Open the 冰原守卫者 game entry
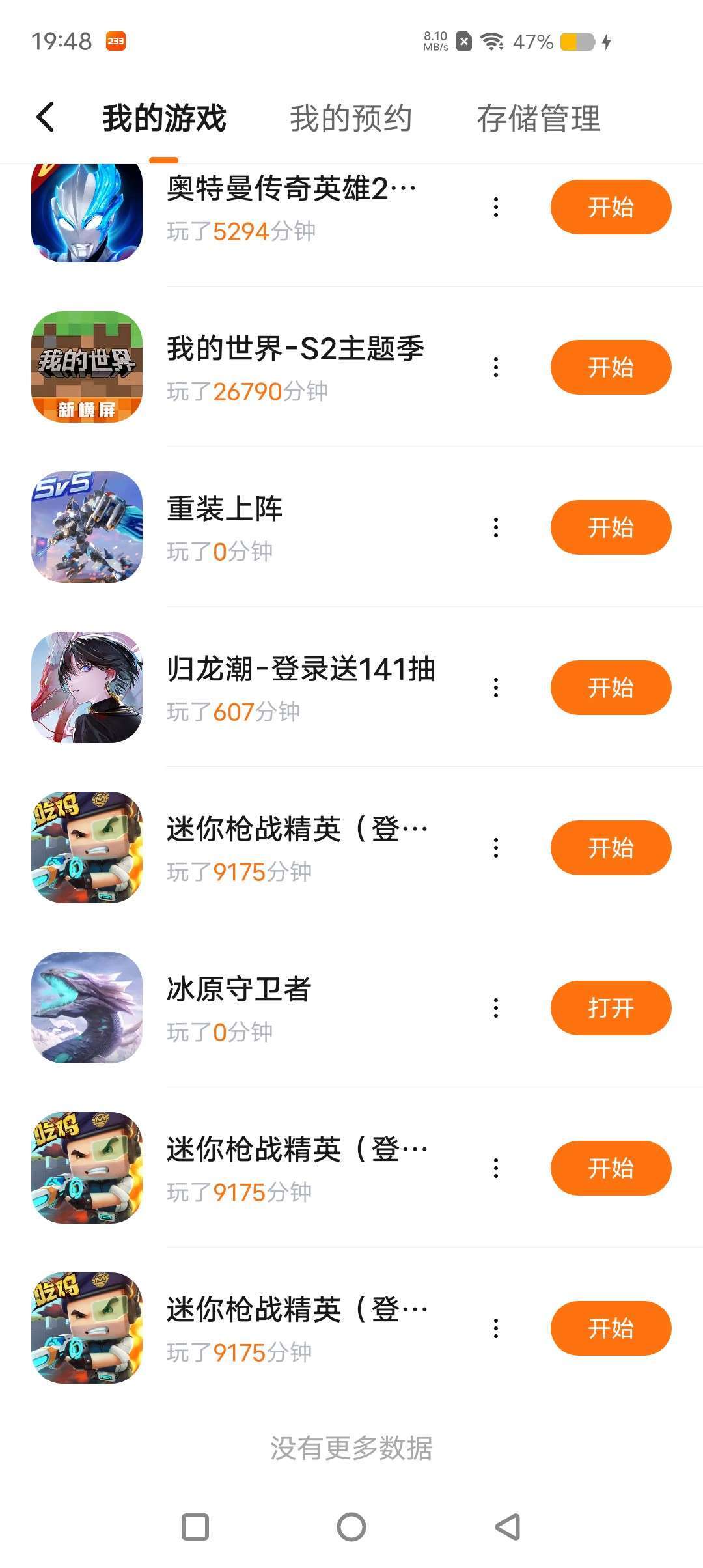The height and width of the screenshot is (1568, 703). click(x=239, y=990)
